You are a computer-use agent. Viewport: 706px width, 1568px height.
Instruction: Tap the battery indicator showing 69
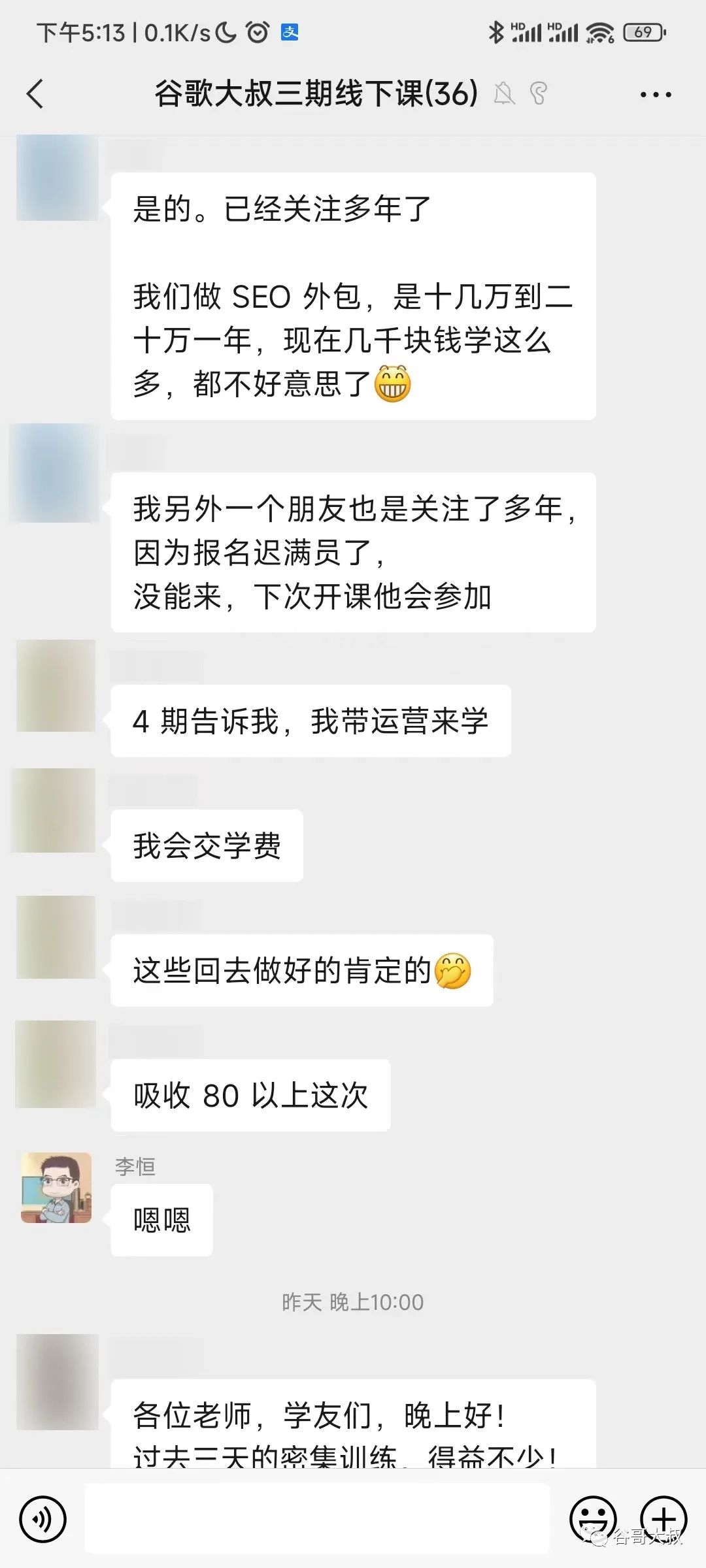pos(643,31)
